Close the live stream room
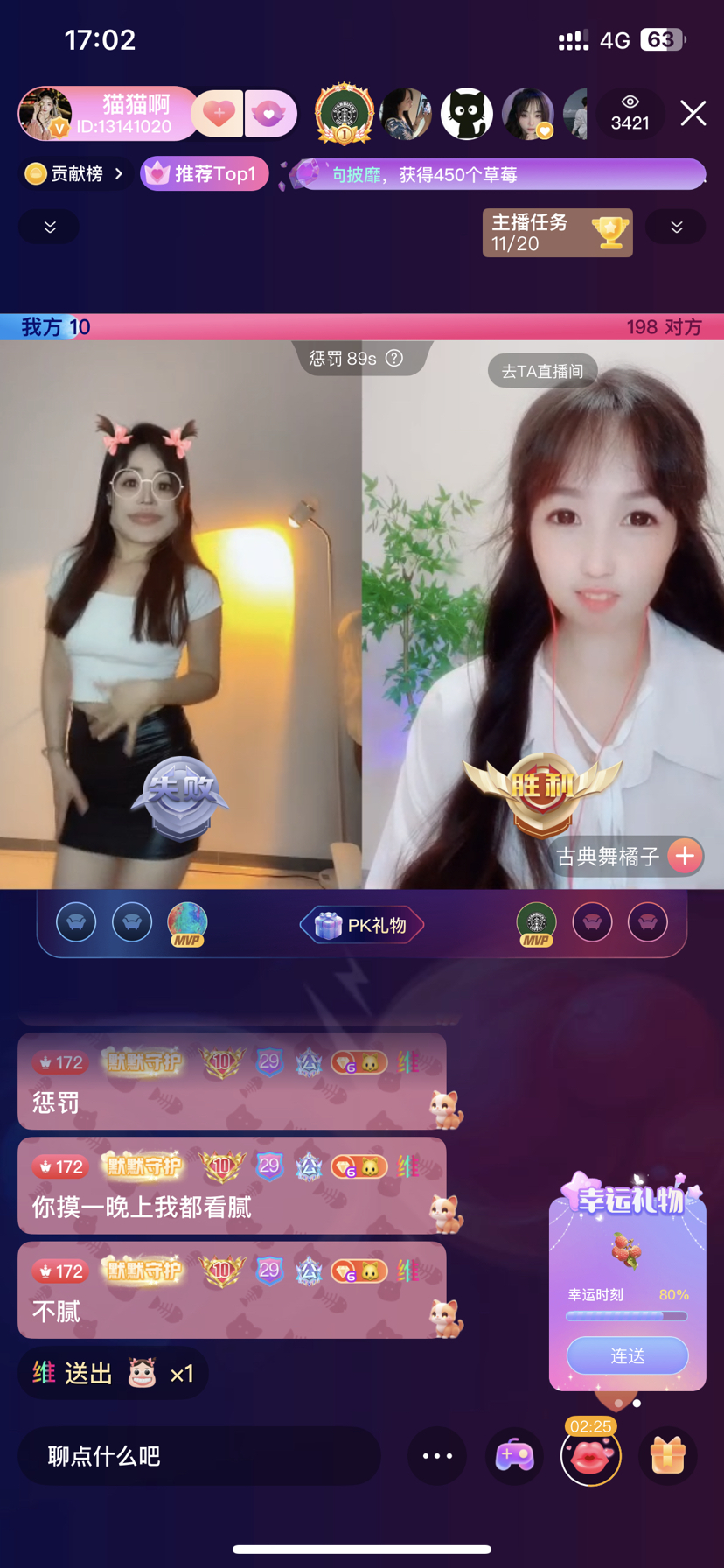The height and width of the screenshot is (1568, 724). (693, 113)
